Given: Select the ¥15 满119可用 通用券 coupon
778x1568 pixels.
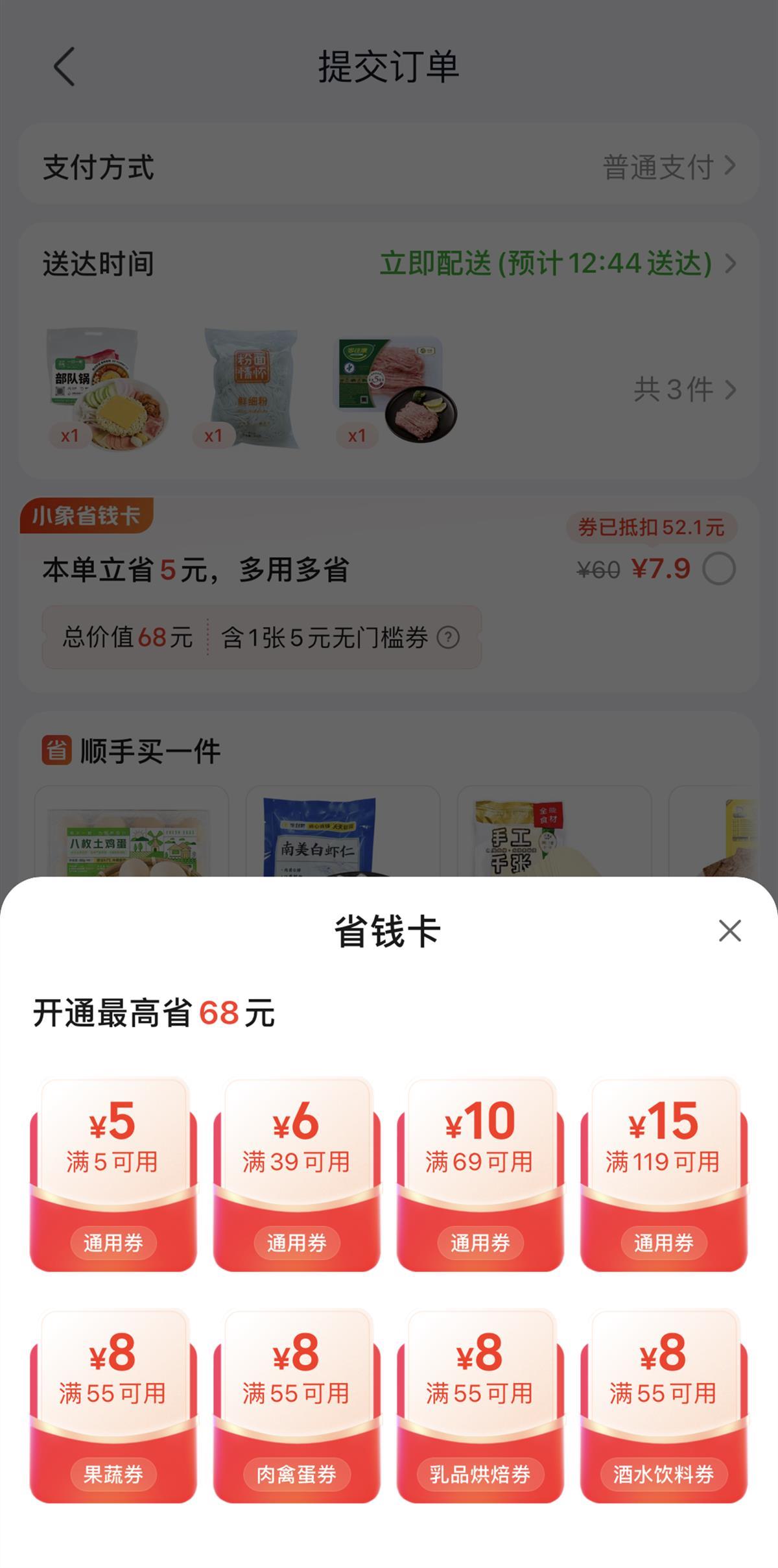Looking at the screenshot, I should click(x=663, y=1174).
